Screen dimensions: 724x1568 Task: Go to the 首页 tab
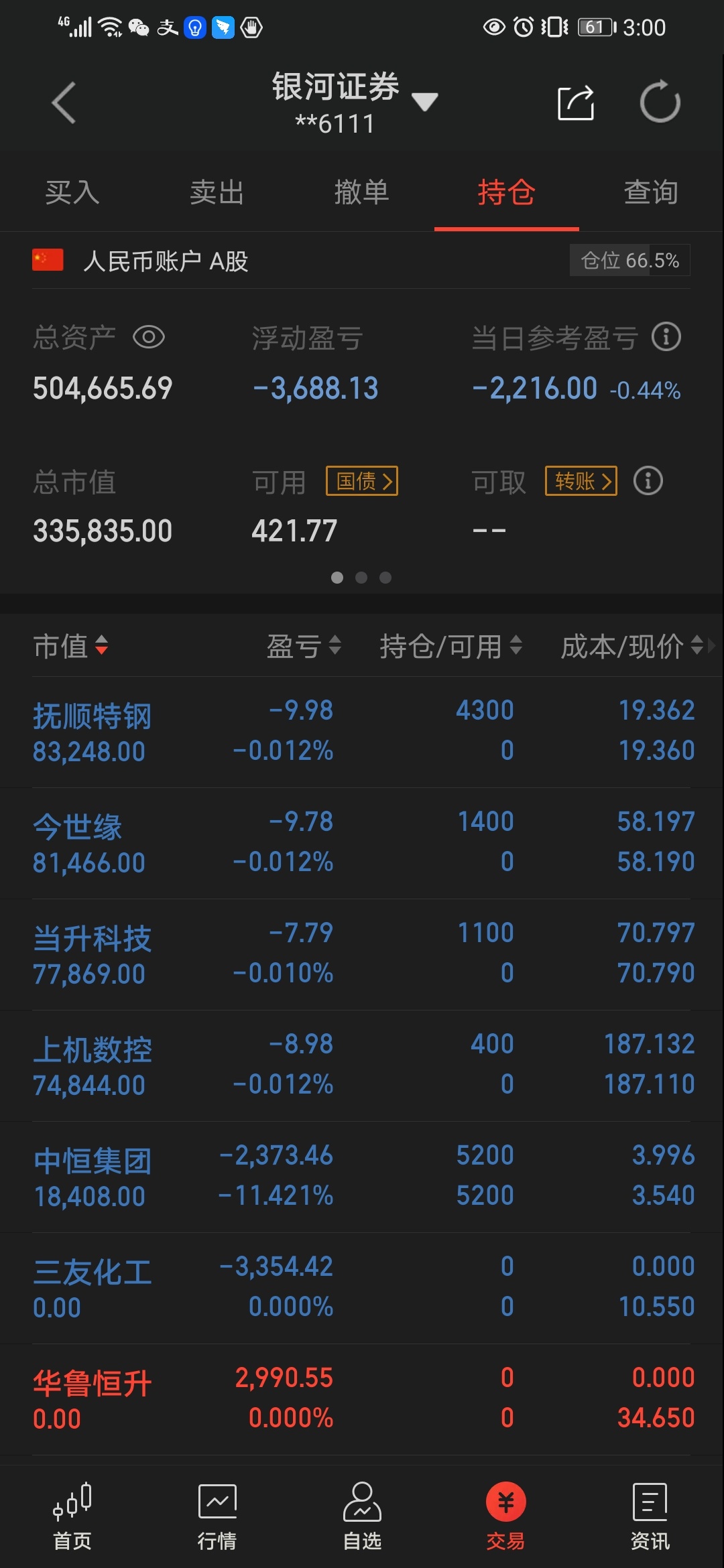pyautogui.click(x=72, y=1517)
